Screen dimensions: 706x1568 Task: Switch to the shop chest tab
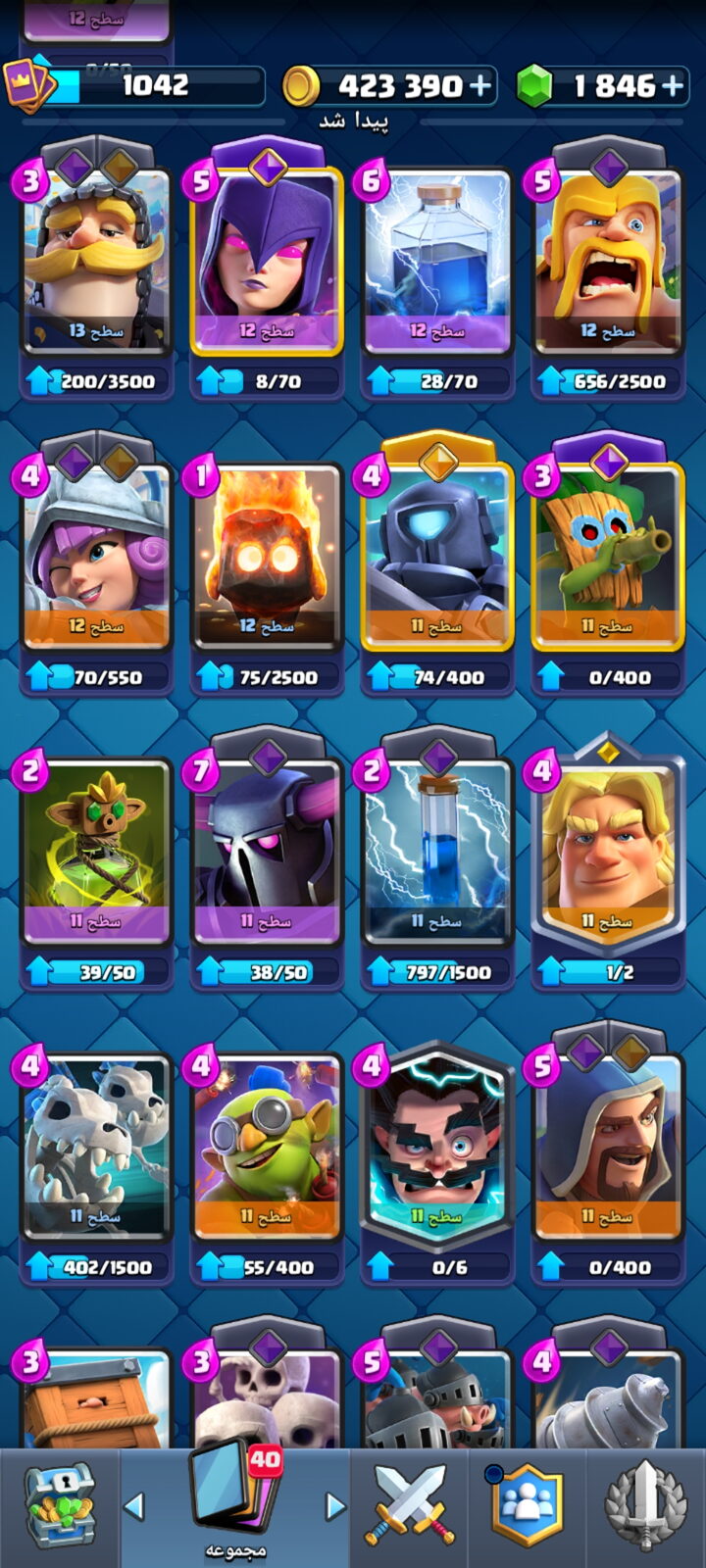coord(59,1505)
